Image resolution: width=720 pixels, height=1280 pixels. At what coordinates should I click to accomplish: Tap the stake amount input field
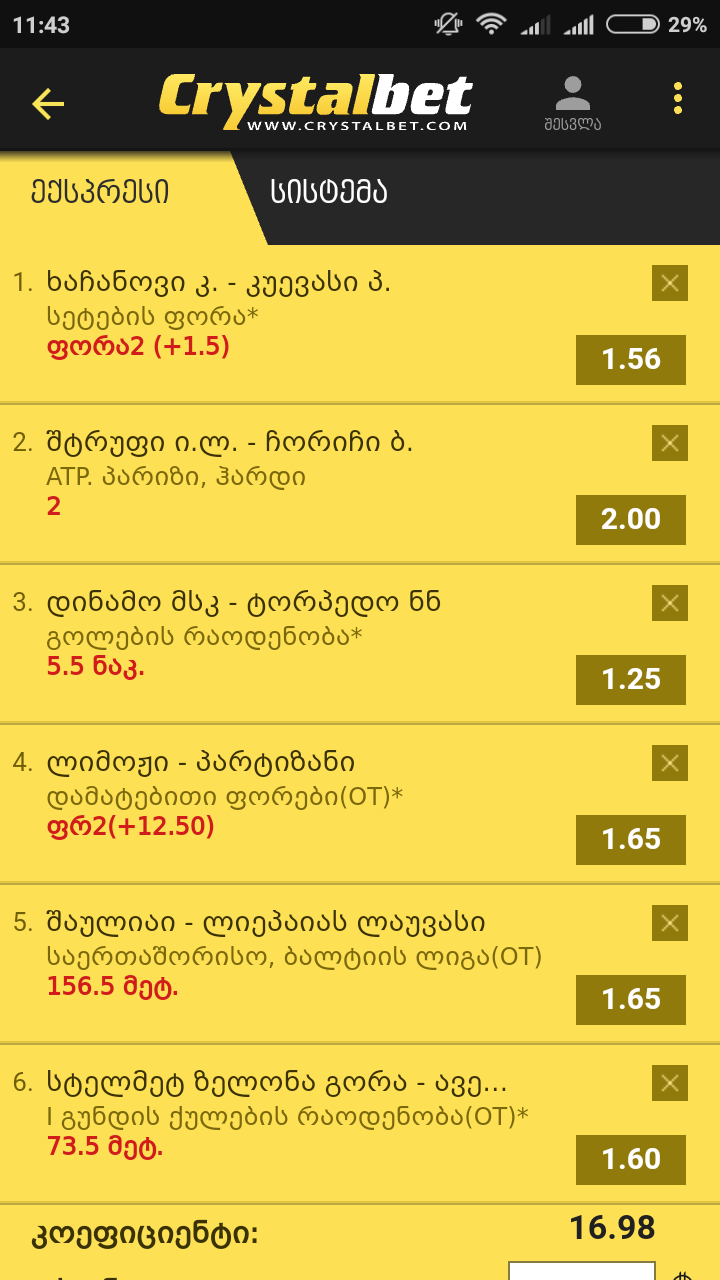pos(581,1269)
